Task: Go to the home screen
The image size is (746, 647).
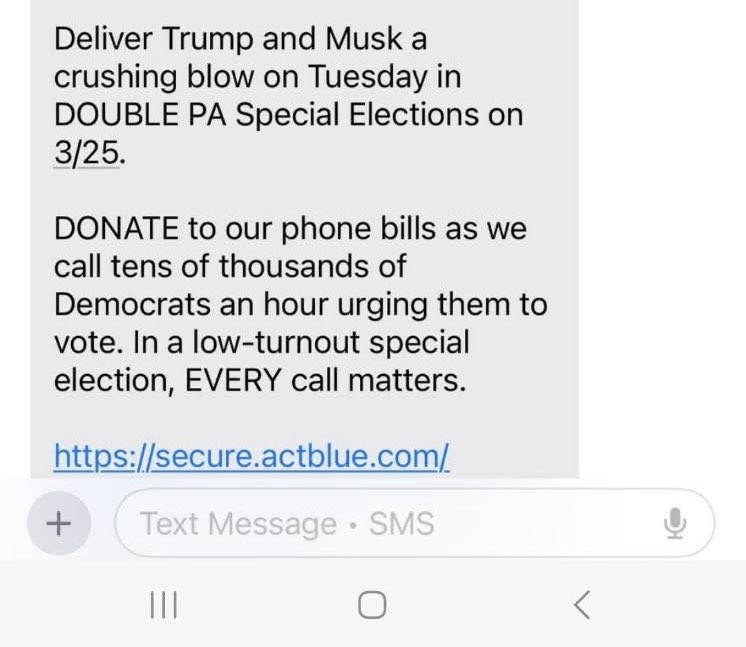Action: click(x=372, y=604)
